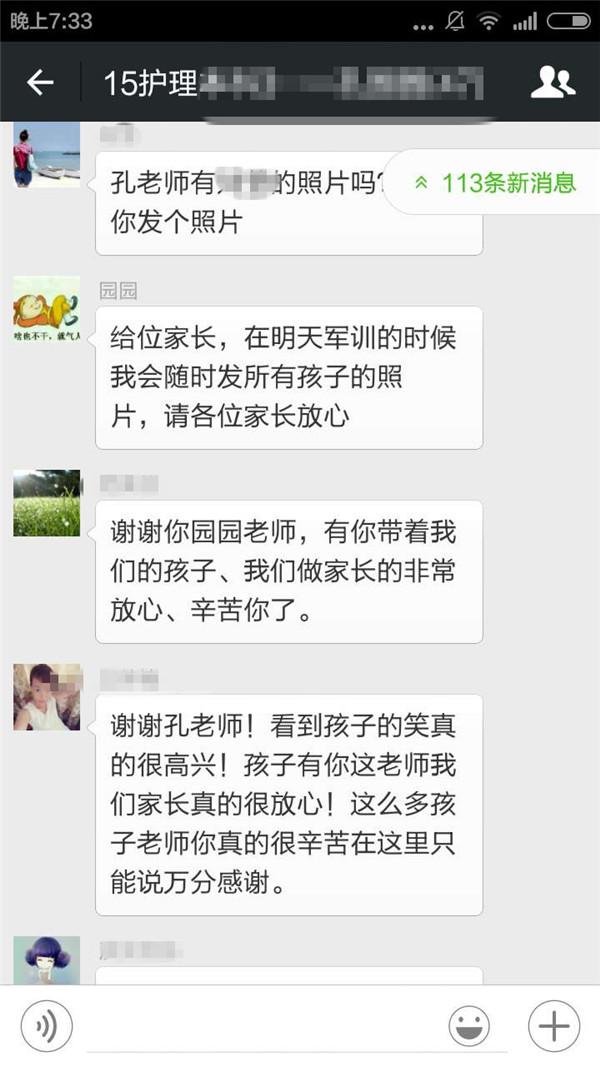Go back to the chat list
600x1066 pixels.
click(x=40, y=83)
